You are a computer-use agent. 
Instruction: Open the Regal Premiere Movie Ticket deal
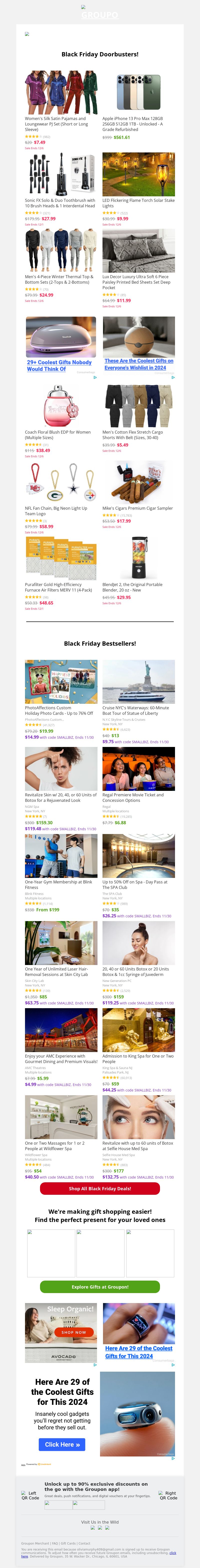(x=138, y=769)
